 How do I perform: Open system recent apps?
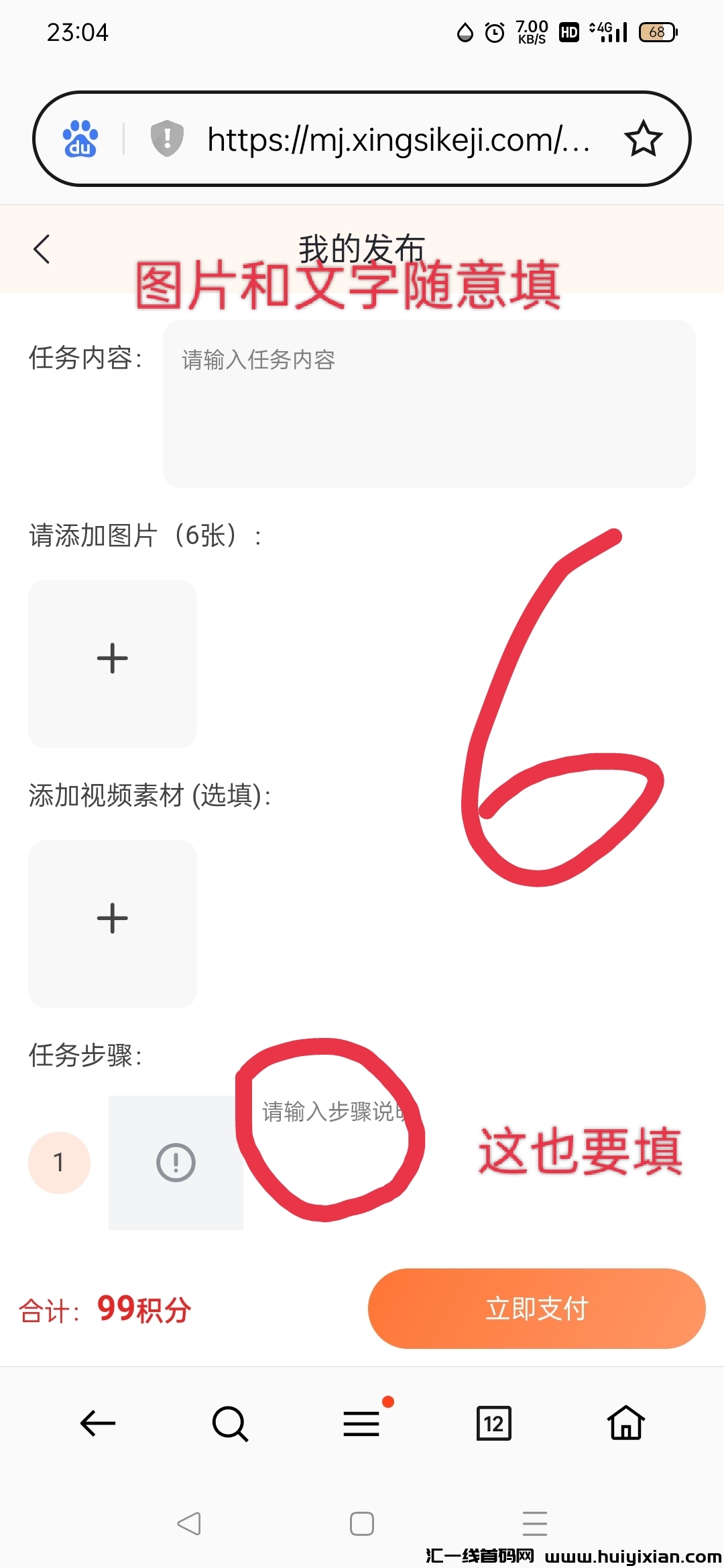(x=535, y=1524)
